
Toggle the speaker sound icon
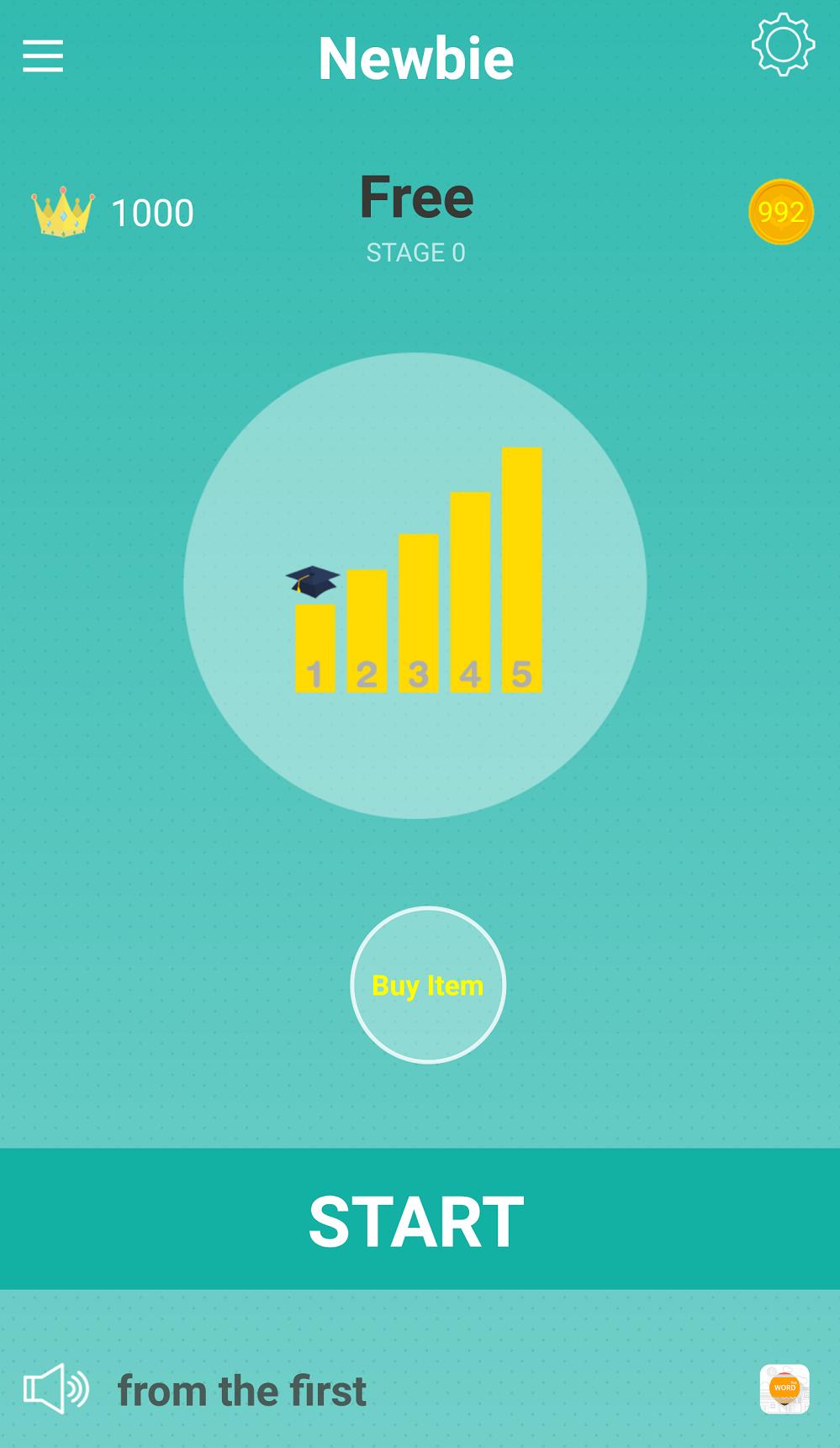click(x=56, y=1389)
